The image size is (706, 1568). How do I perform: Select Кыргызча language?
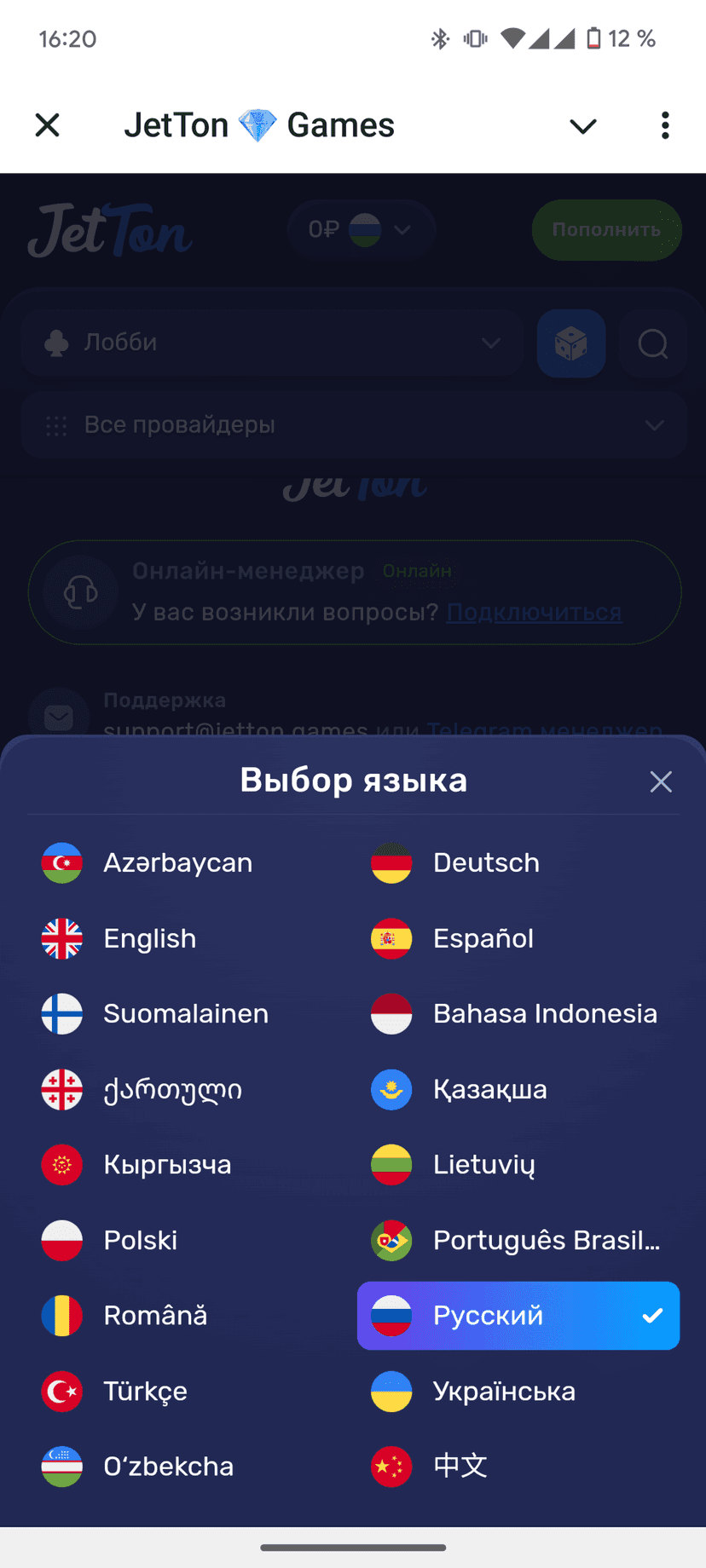click(x=167, y=1165)
